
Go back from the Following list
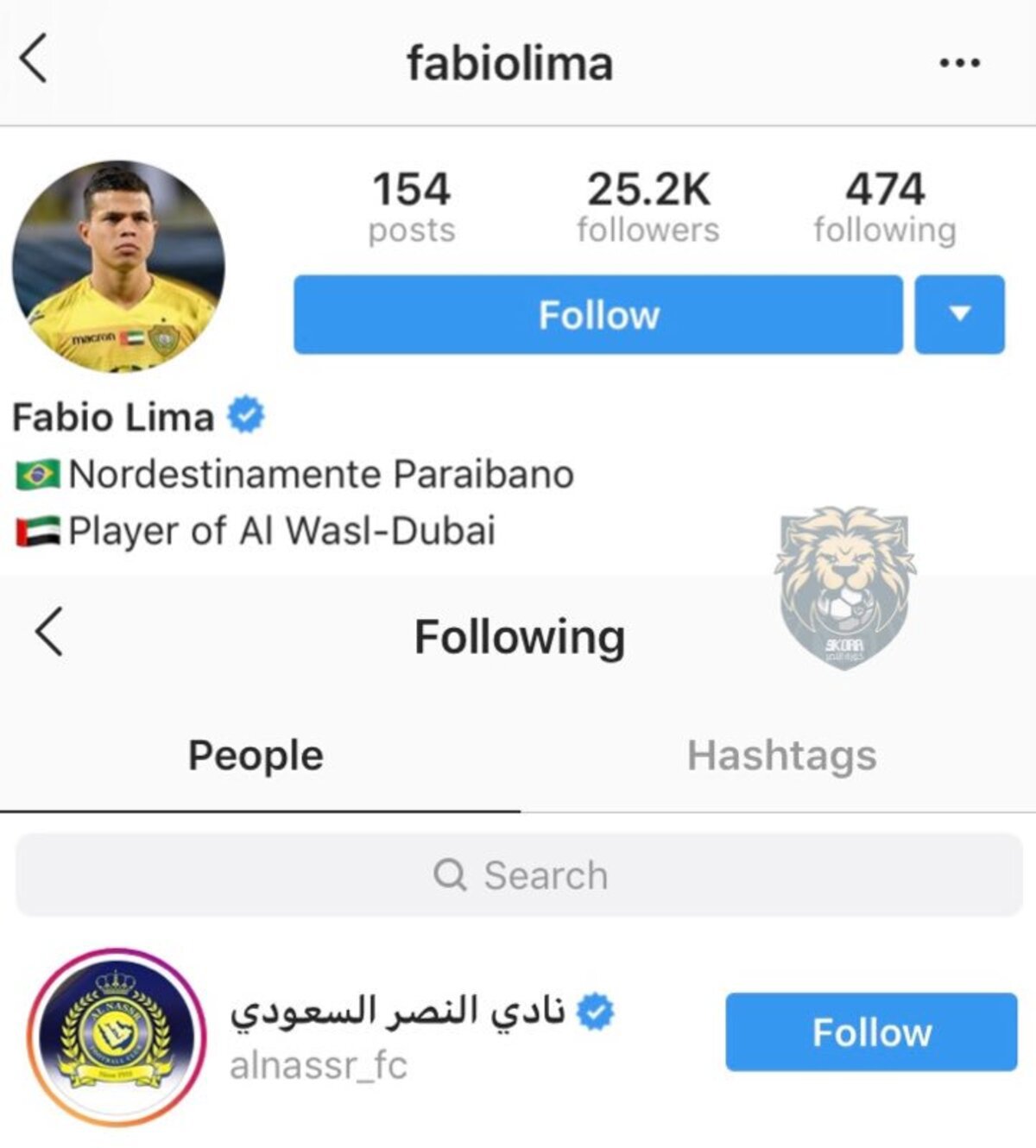click(49, 632)
